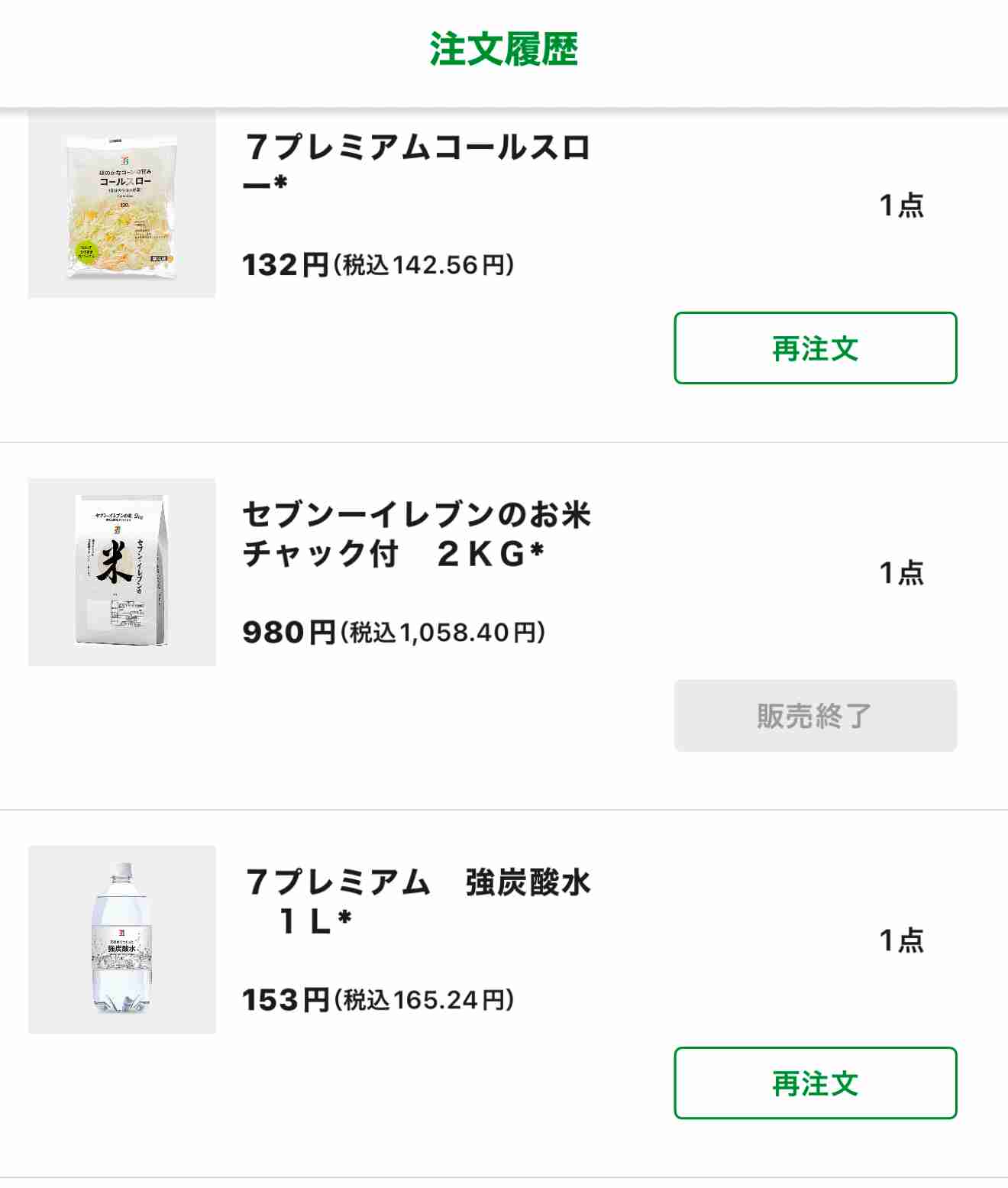Click 1点 quantity on the rice row
The height and width of the screenshot is (1188, 1008).
tap(901, 571)
